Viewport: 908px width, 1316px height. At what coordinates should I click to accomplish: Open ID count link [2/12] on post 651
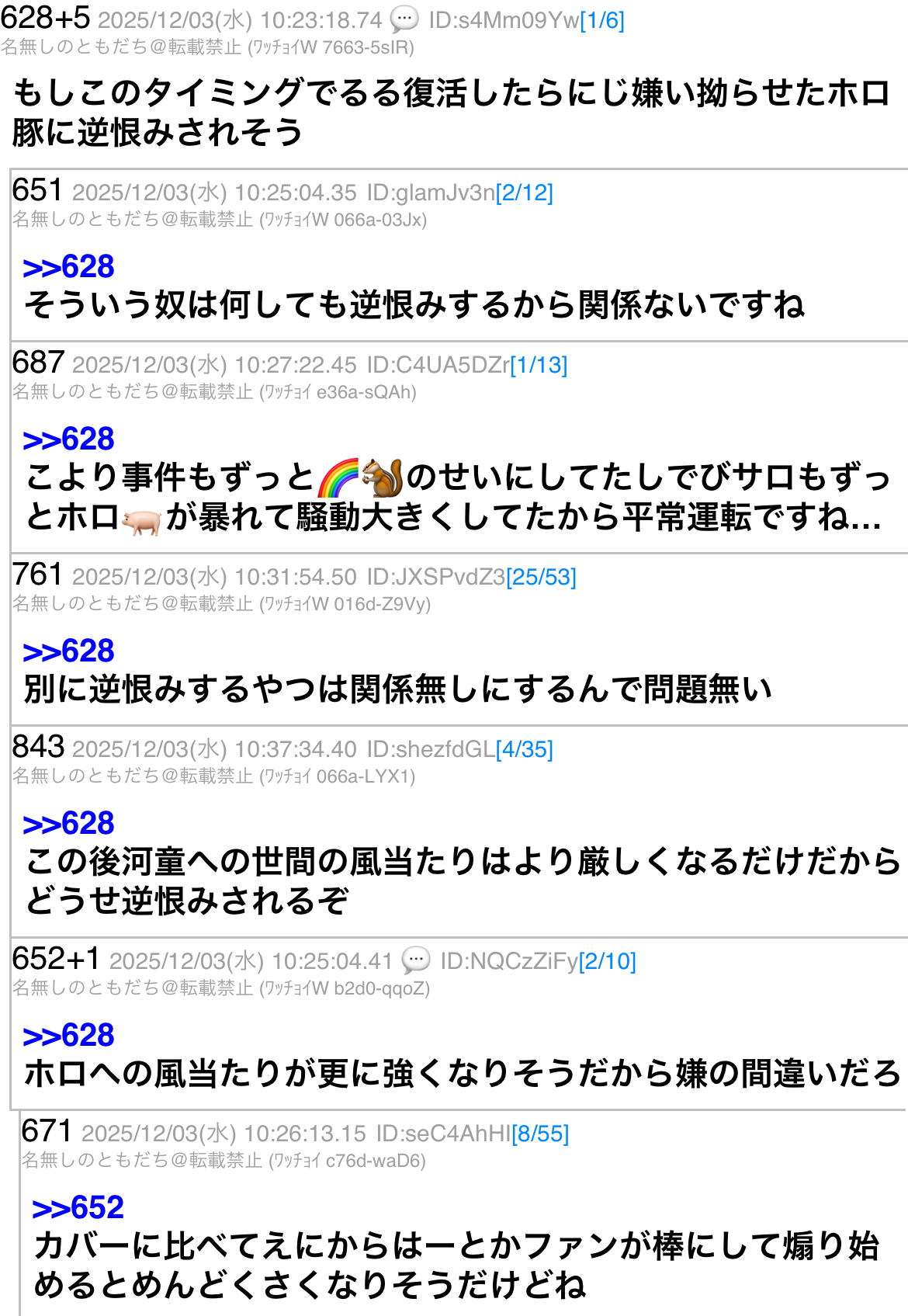[524, 193]
